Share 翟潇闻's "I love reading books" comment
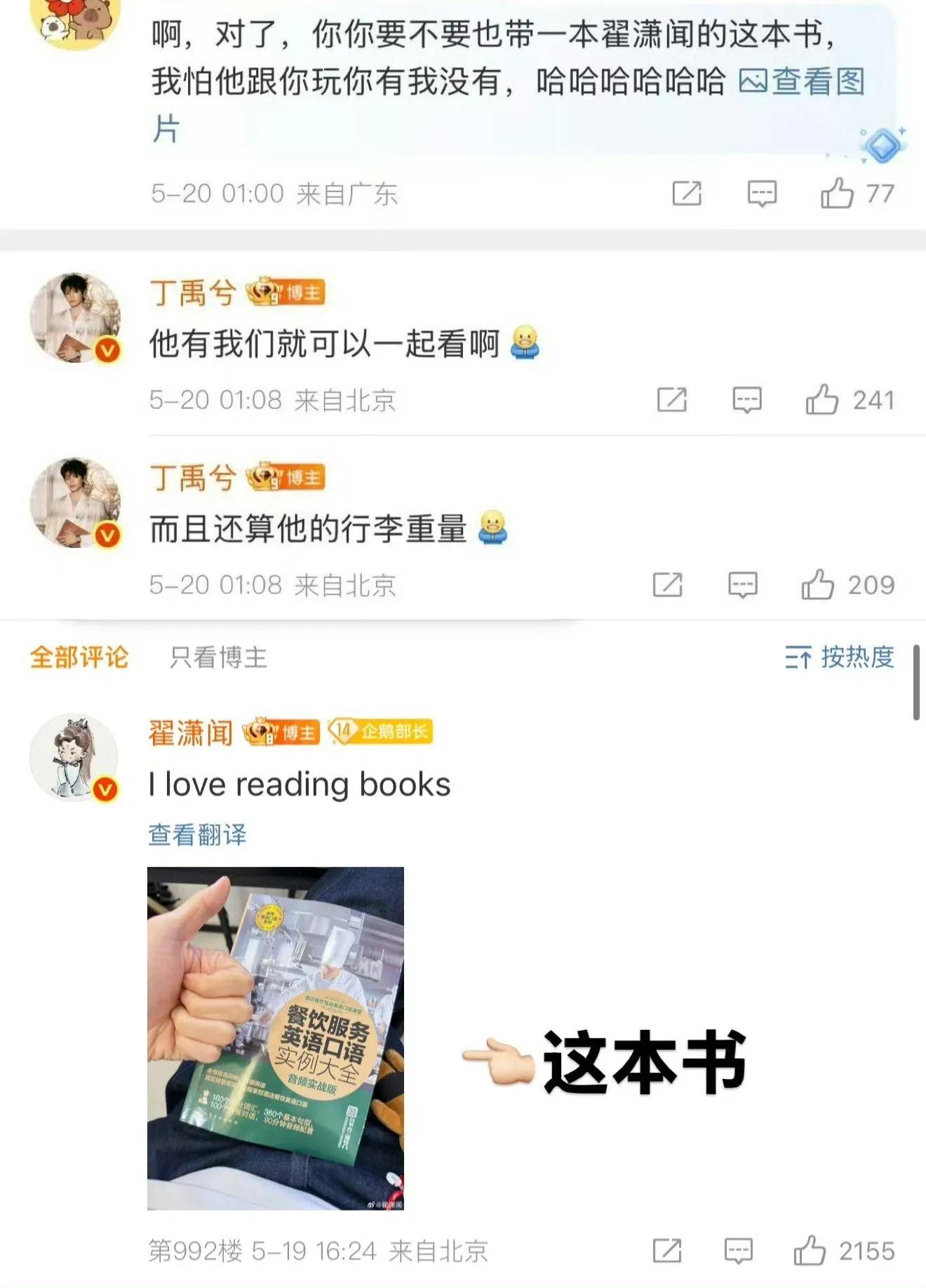The width and height of the screenshot is (926, 1288). (x=667, y=1251)
